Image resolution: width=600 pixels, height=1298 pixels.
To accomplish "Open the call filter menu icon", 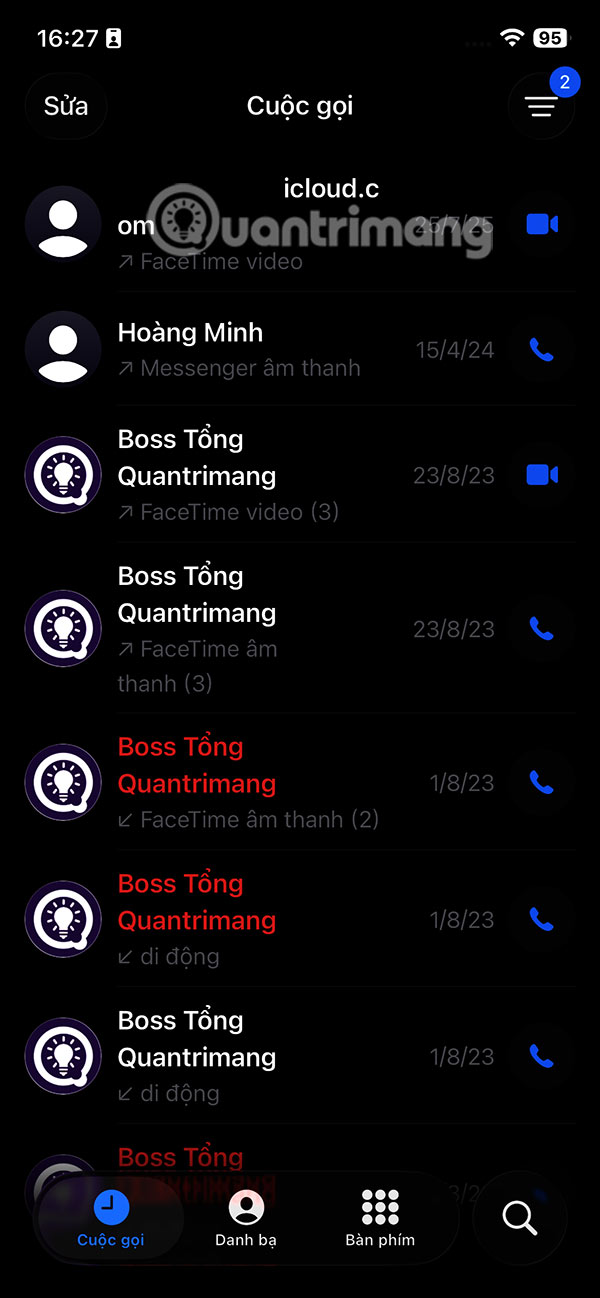I will coord(542,107).
